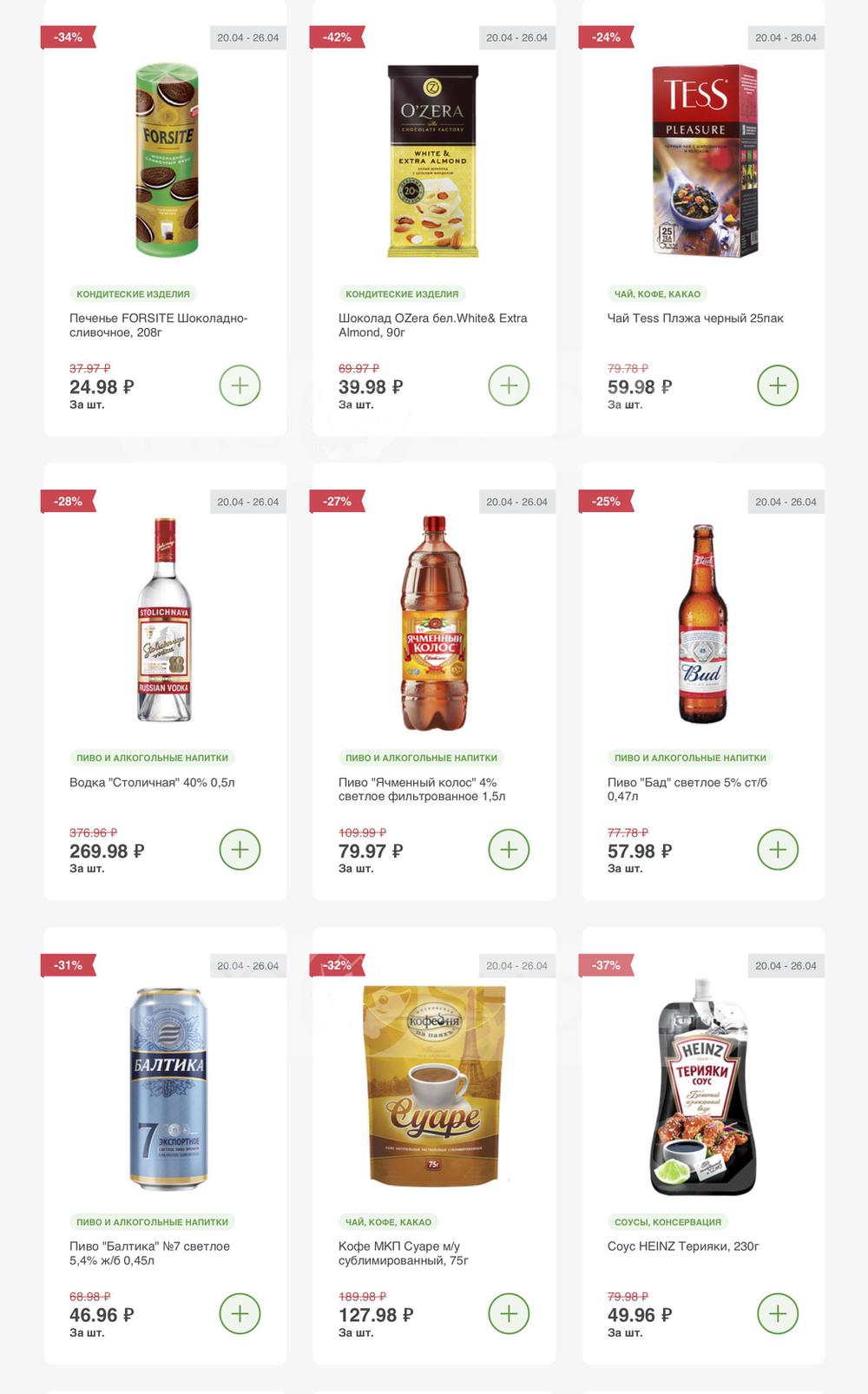The image size is (868, 1394).
Task: Select Пиво и алкогольные напитки tag on Bud card
Action: (690, 758)
